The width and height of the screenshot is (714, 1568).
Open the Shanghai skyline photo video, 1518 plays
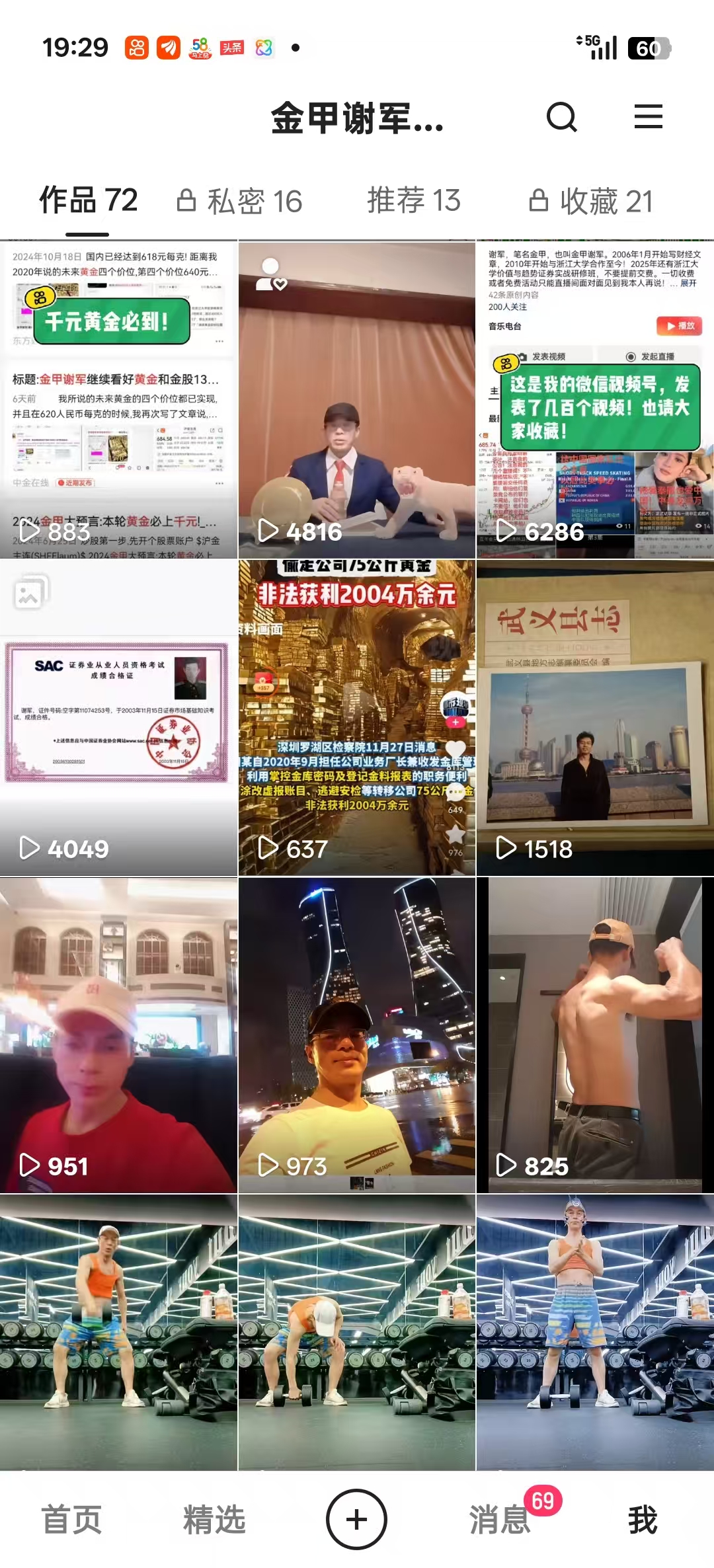click(595, 717)
